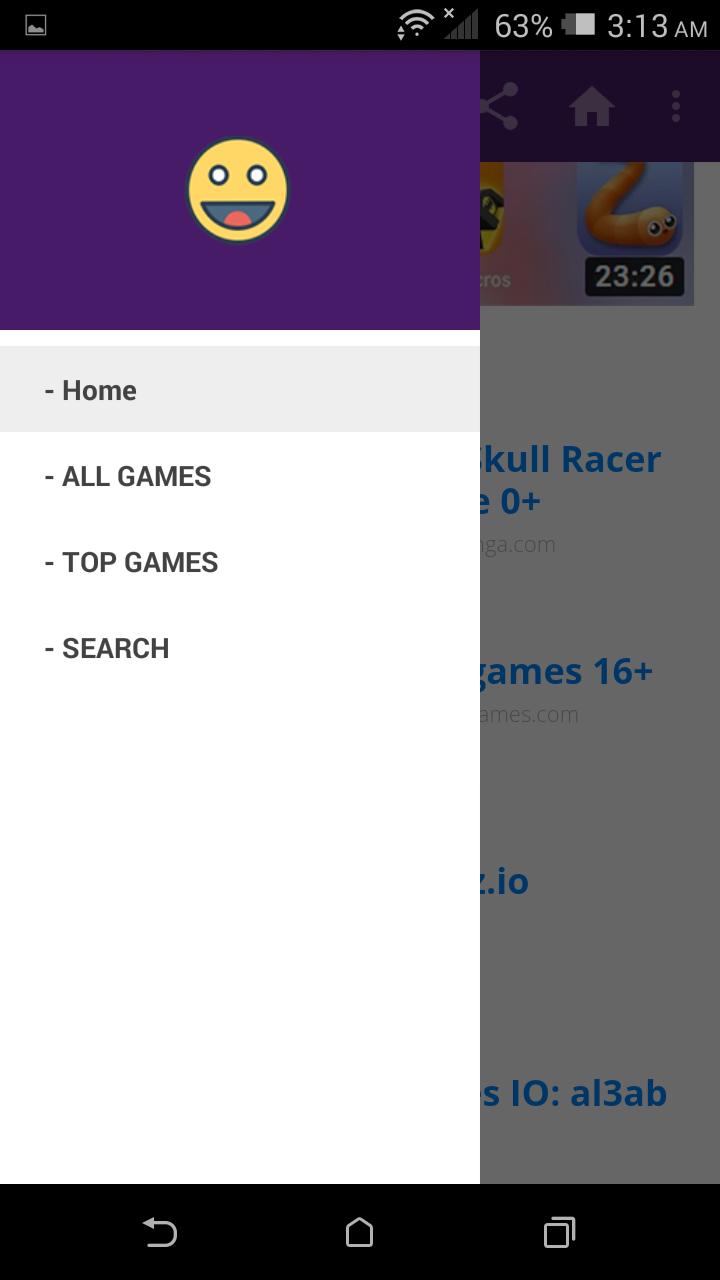Open the recent apps view
Viewport: 720px width, 1280px height.
(559, 1232)
